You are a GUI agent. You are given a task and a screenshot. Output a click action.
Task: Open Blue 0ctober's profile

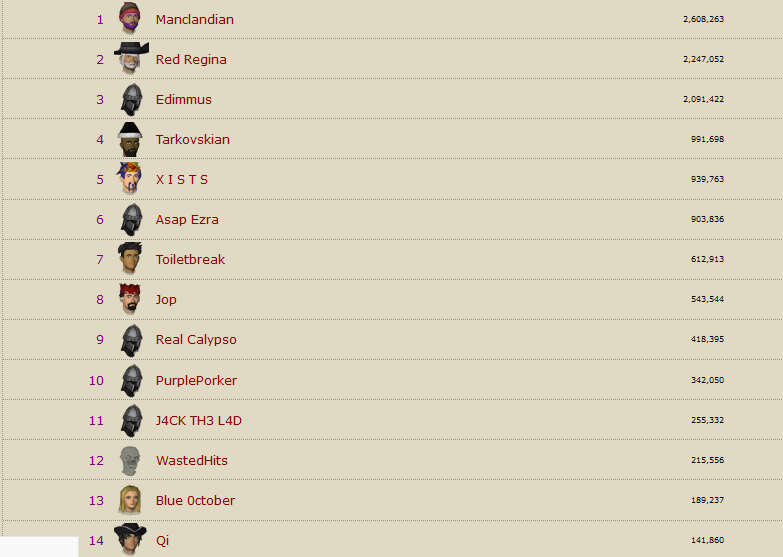tap(195, 500)
